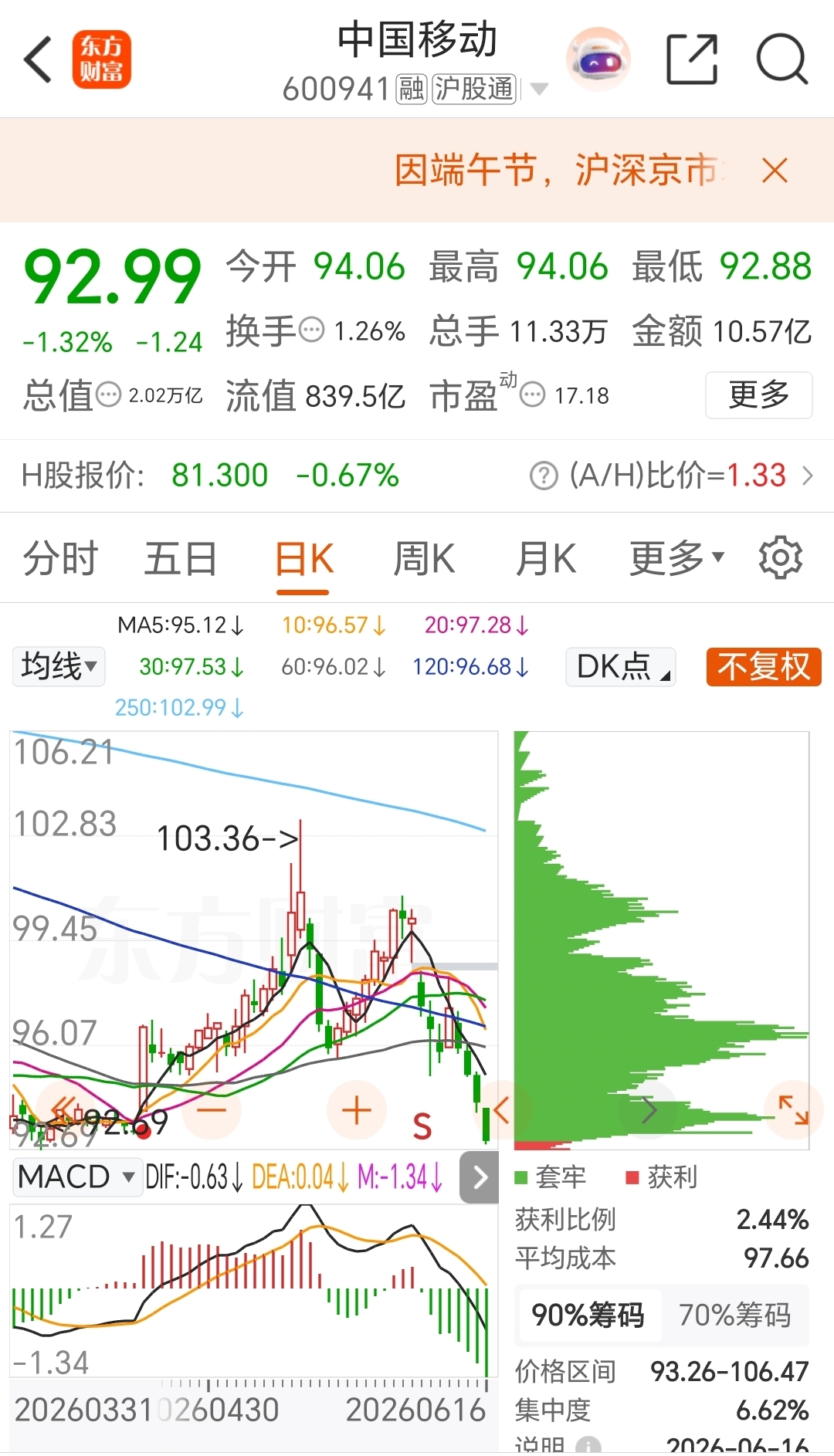Image resolution: width=834 pixels, height=1456 pixels.
Task: Tap 更多 for more quote details
Action: click(x=758, y=395)
